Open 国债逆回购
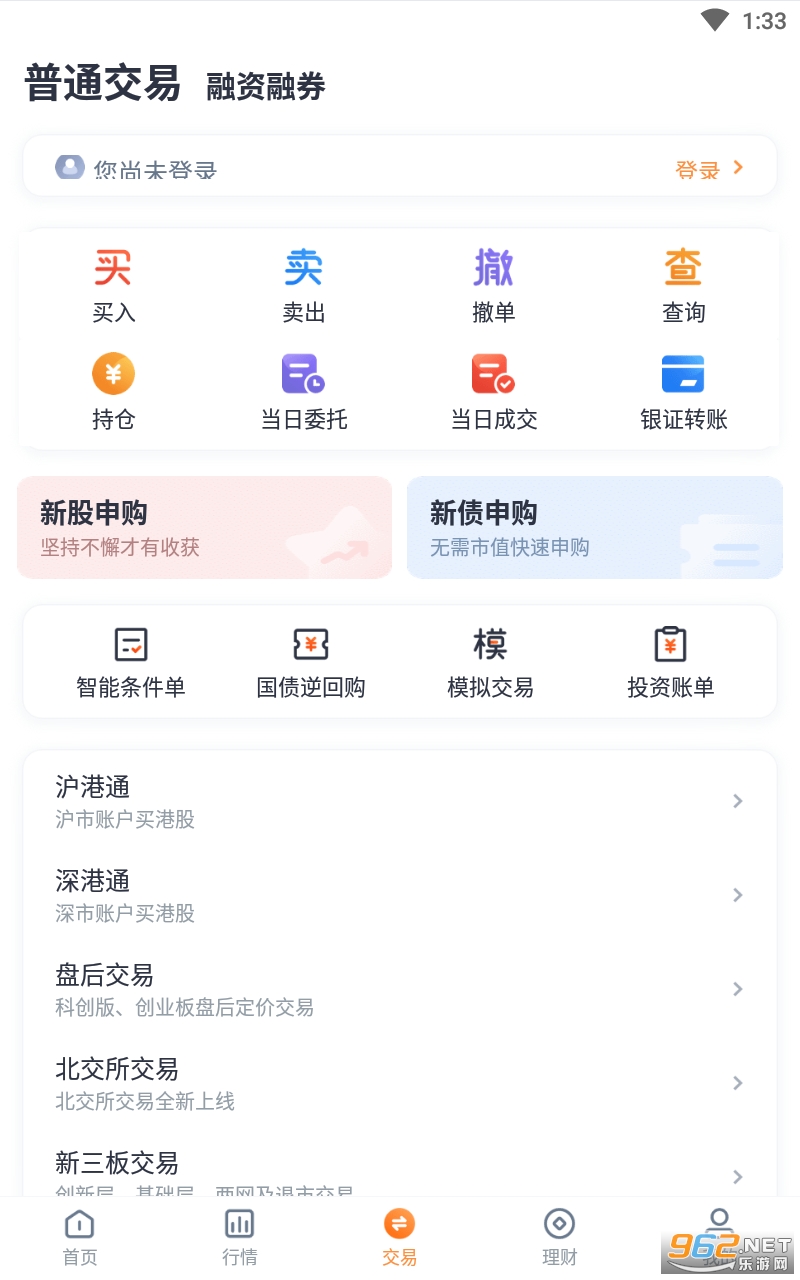The image size is (800, 1280). point(311,662)
